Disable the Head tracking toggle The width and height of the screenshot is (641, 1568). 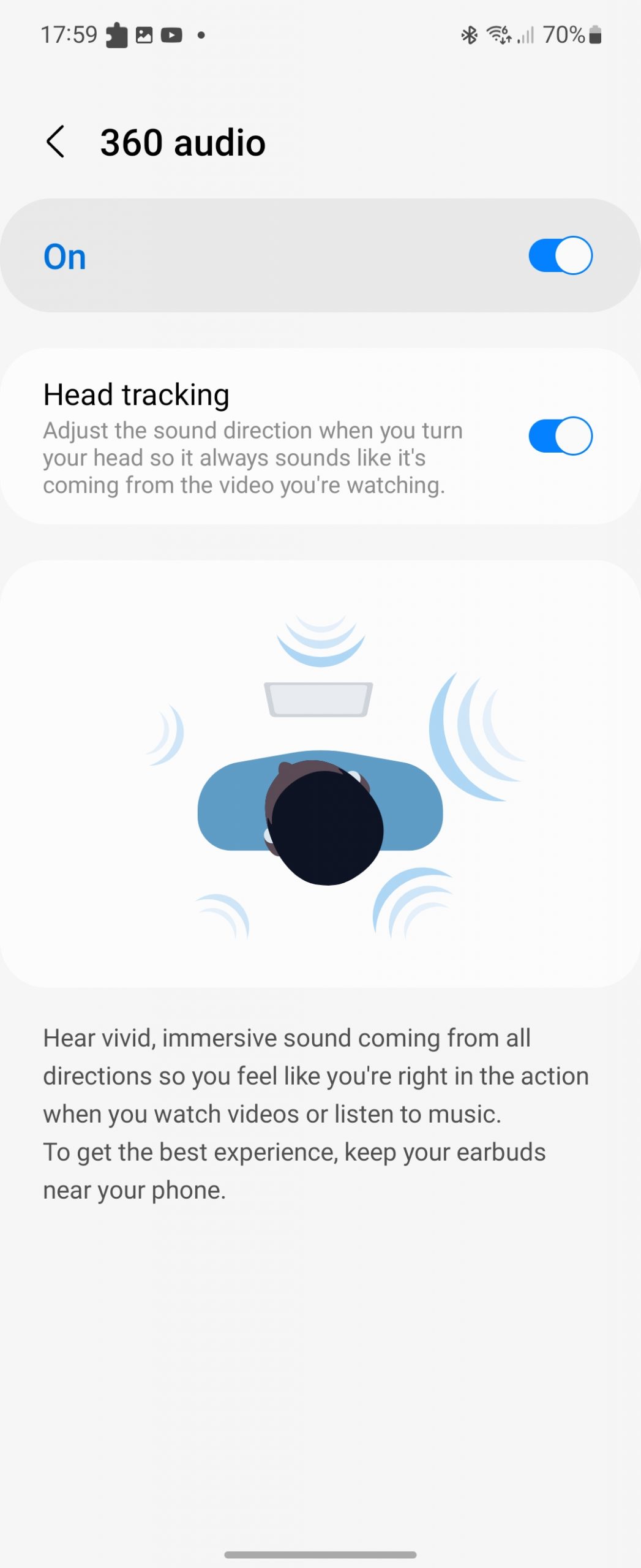(x=560, y=436)
